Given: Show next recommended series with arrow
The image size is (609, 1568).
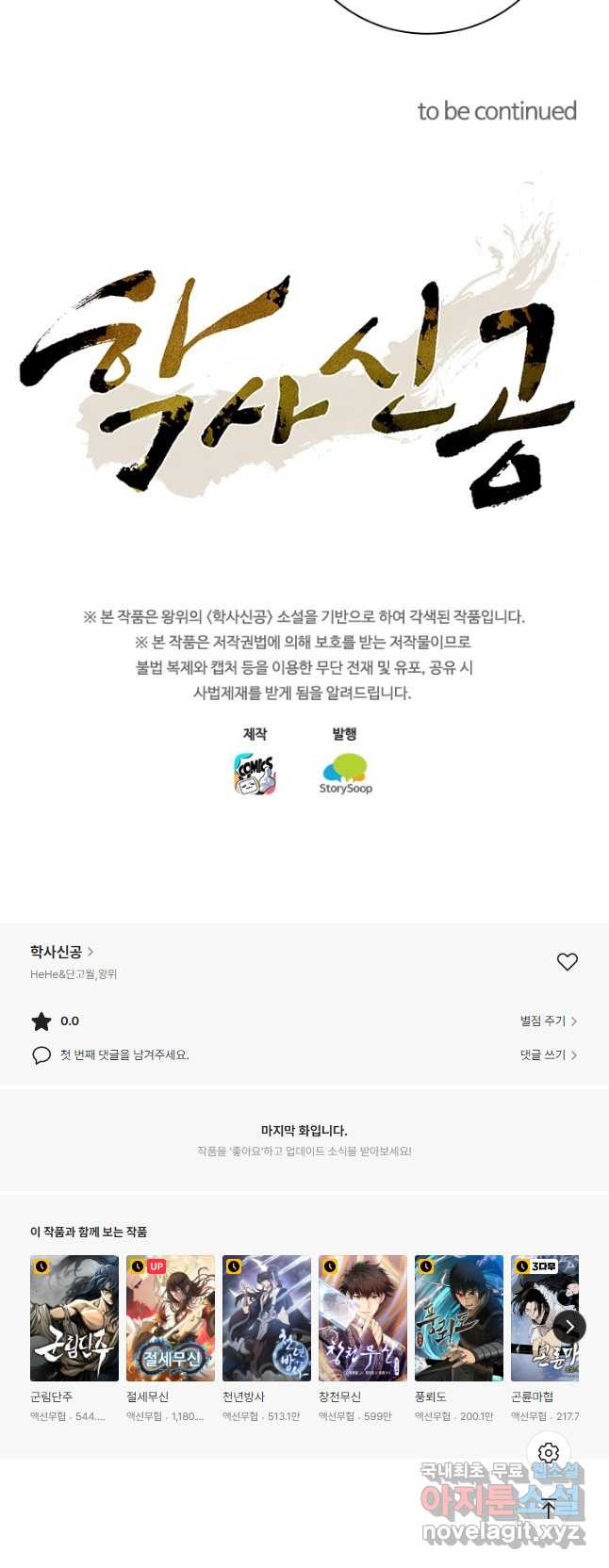Looking at the screenshot, I should click(569, 1327).
